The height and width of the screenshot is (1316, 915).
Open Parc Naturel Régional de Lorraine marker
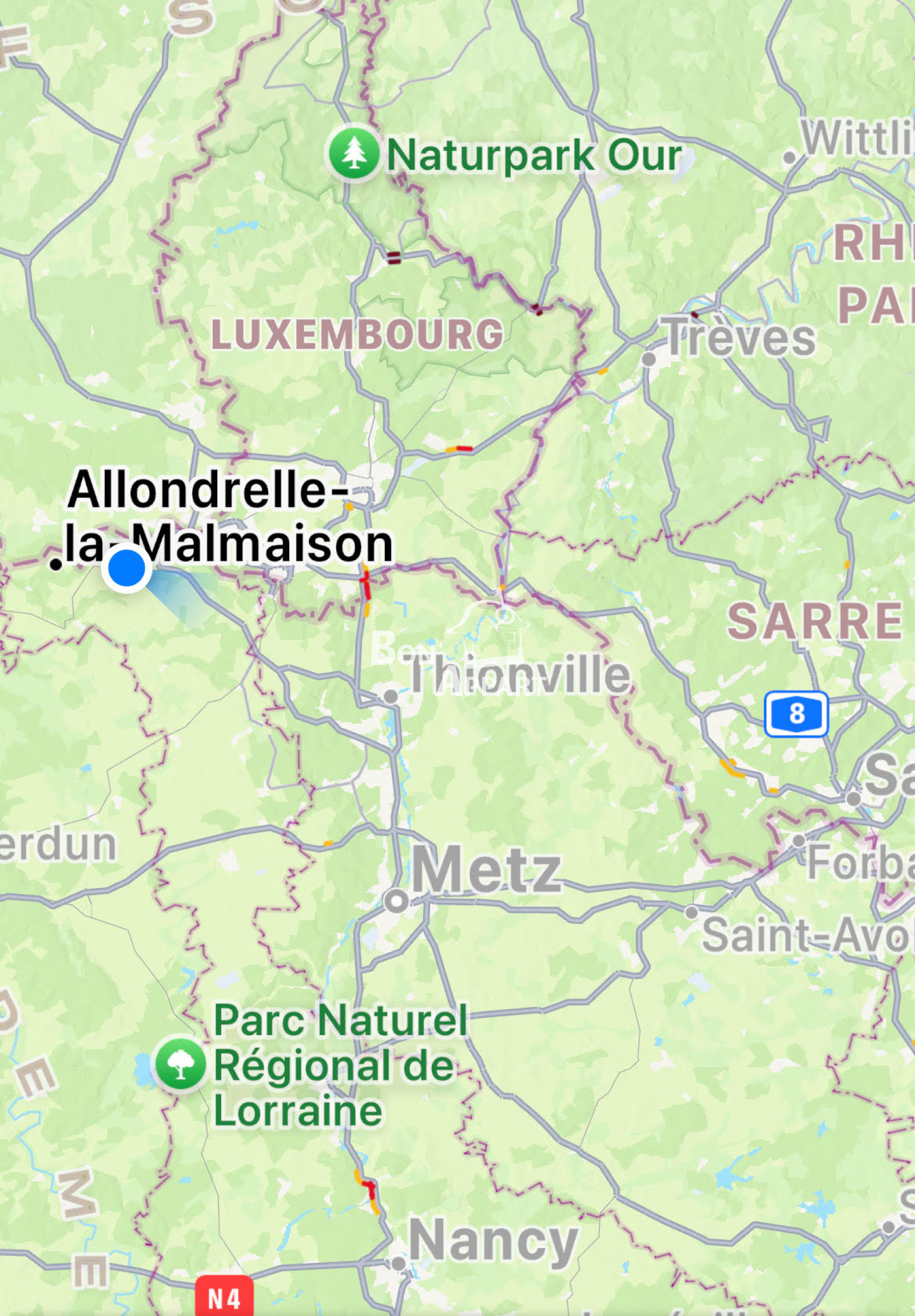pos(181,1064)
